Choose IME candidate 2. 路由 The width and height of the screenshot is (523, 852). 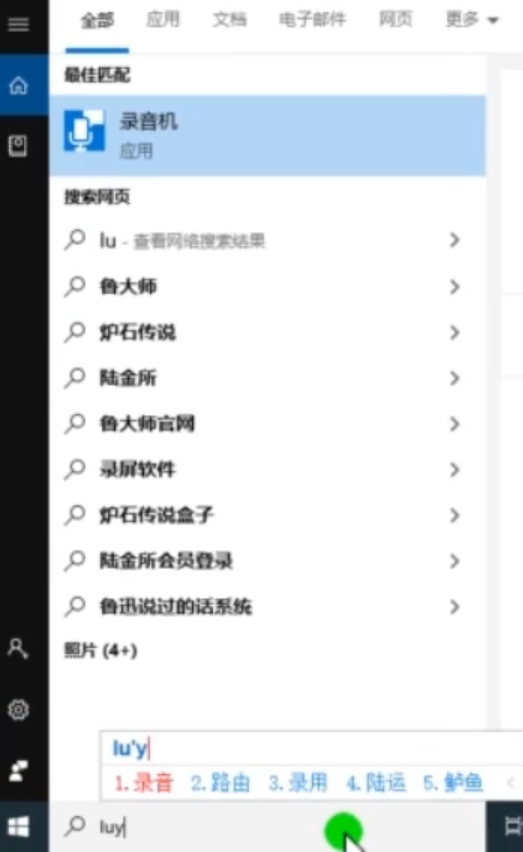220,783
